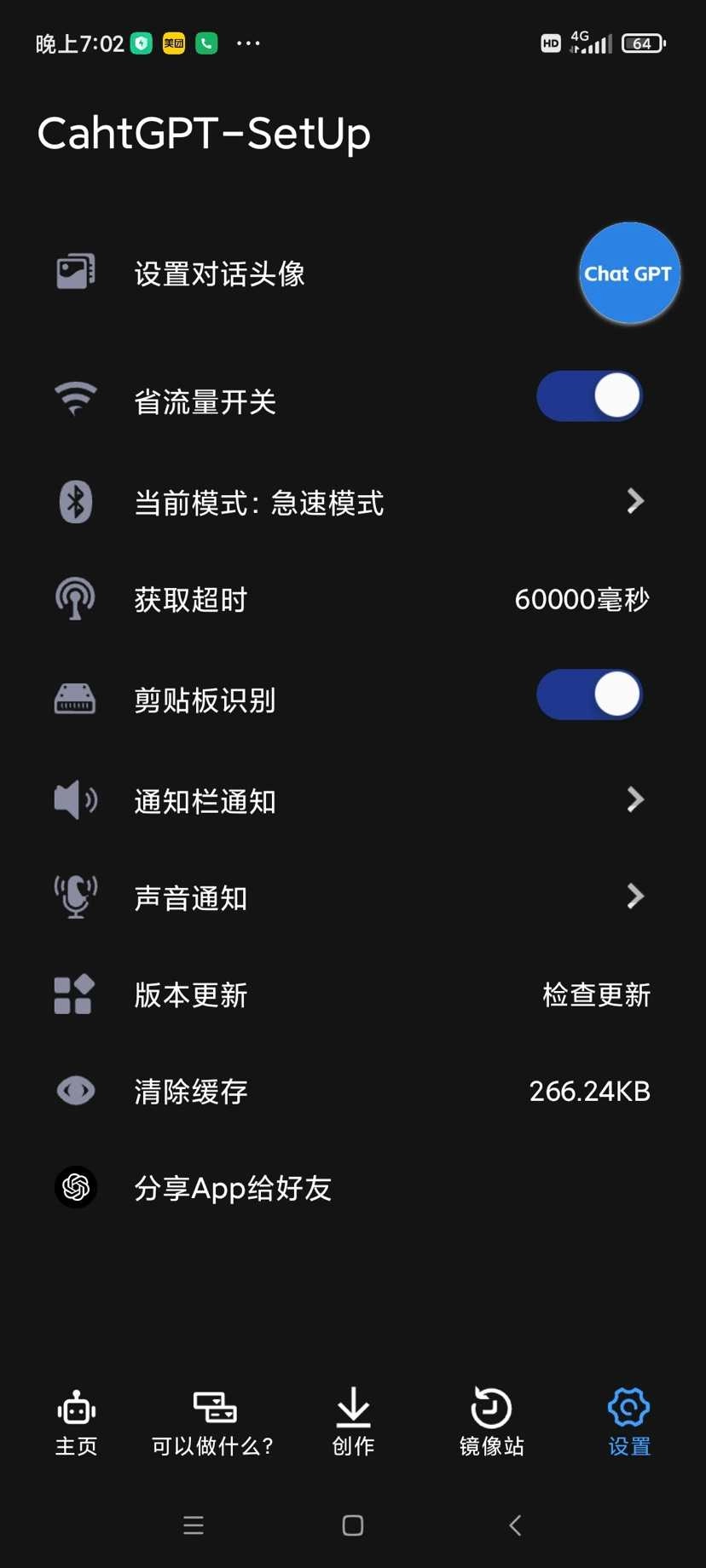Open 通知栏通知 settings via chevron

pyautogui.click(x=634, y=799)
